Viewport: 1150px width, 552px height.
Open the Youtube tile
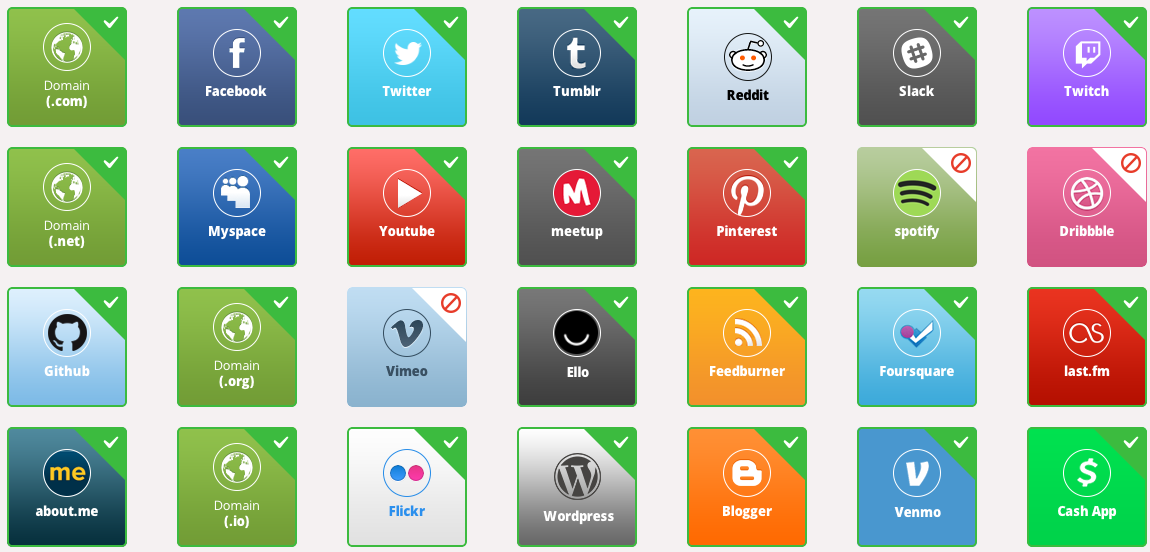click(x=407, y=208)
